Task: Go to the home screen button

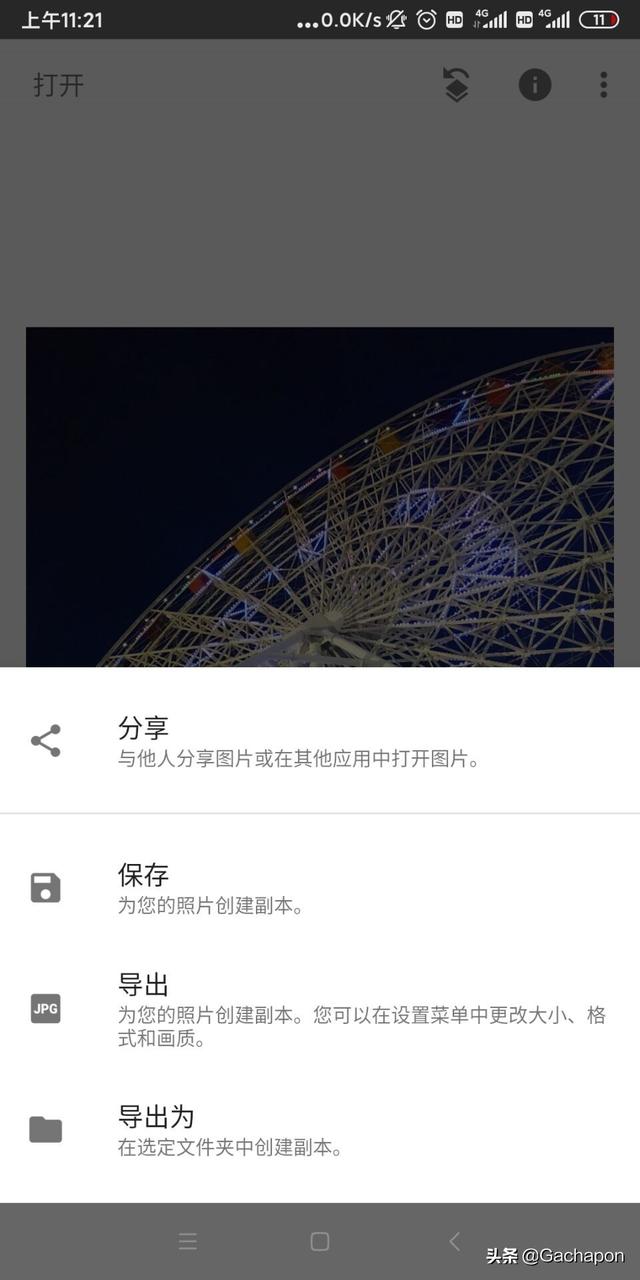Action: pos(320,1241)
